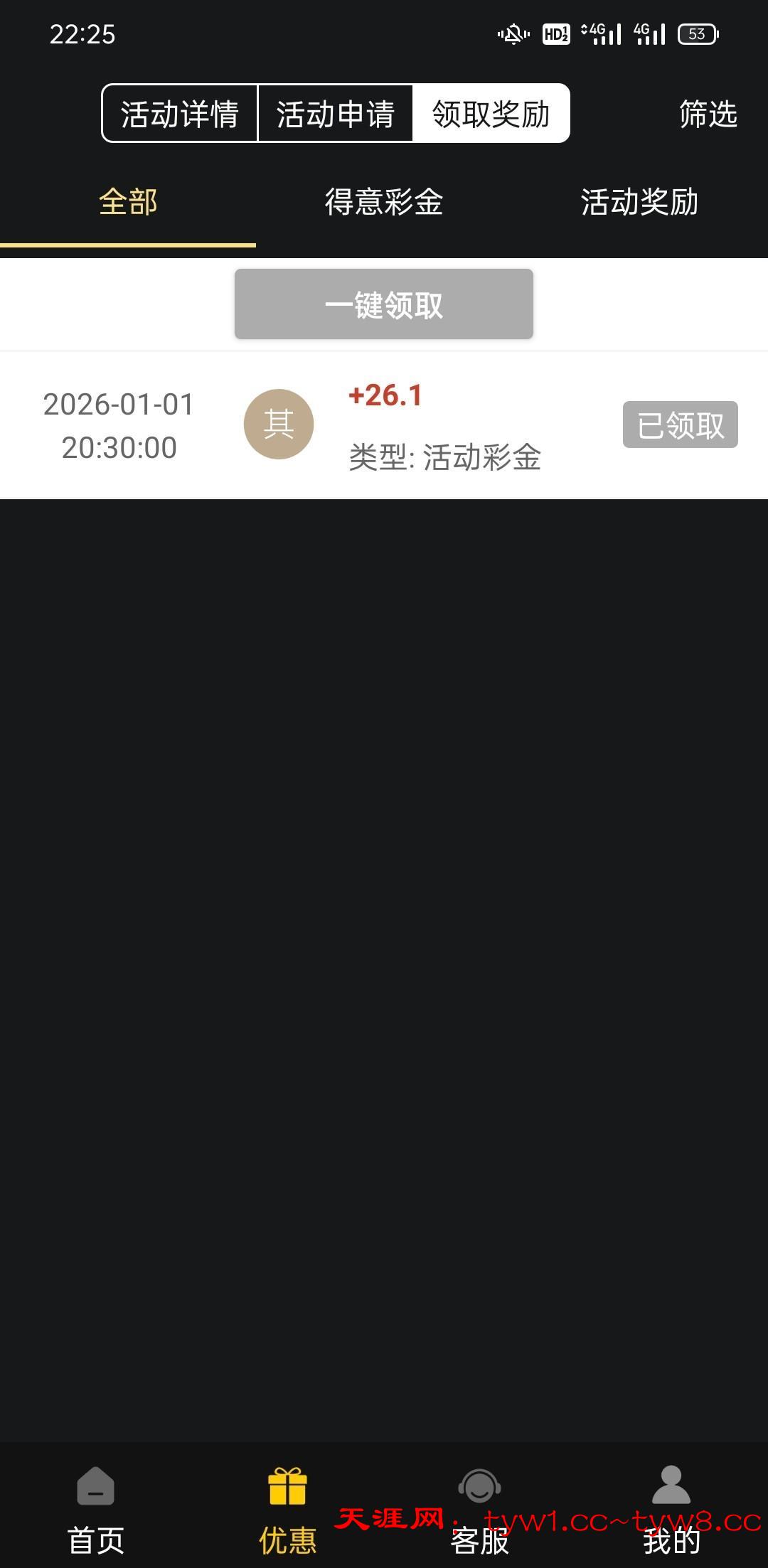The image size is (768, 1568).
Task: Select the 活动申请 segment
Action: click(335, 114)
